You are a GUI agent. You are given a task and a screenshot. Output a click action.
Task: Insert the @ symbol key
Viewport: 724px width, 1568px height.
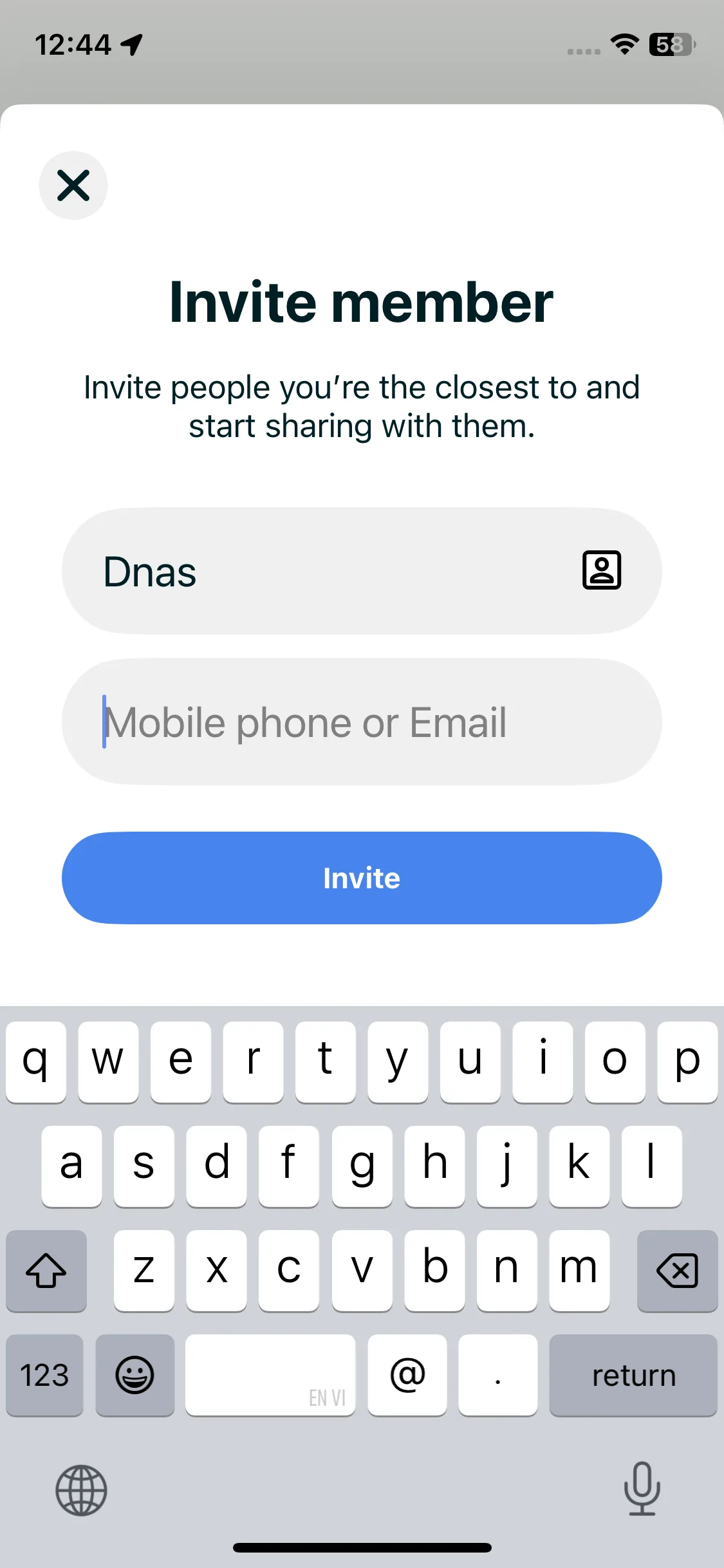point(407,1376)
